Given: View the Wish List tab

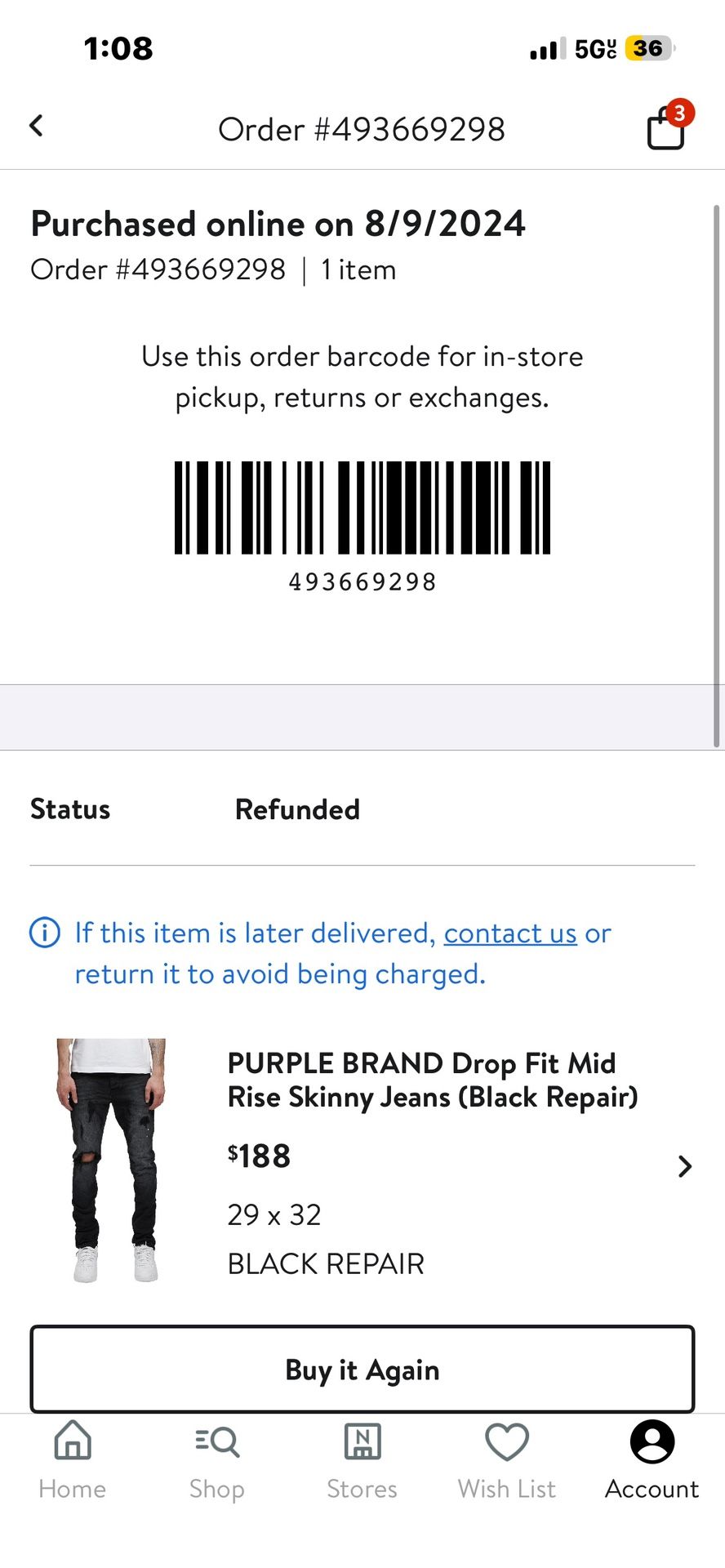Looking at the screenshot, I should pyautogui.click(x=507, y=1459).
